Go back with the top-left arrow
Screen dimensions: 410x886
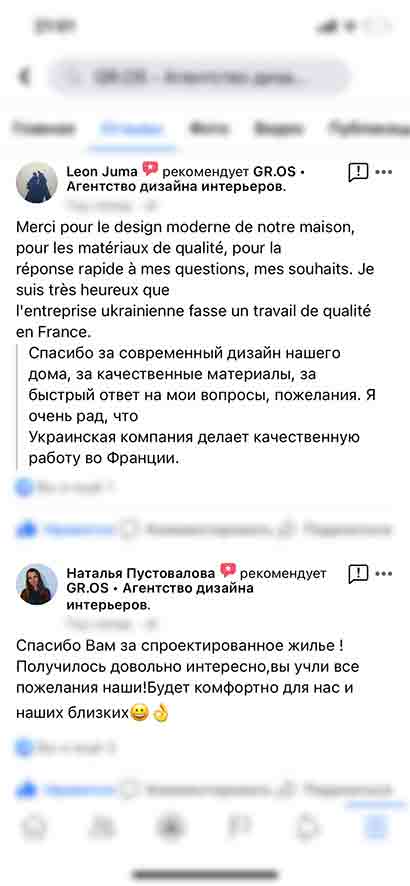24,76
